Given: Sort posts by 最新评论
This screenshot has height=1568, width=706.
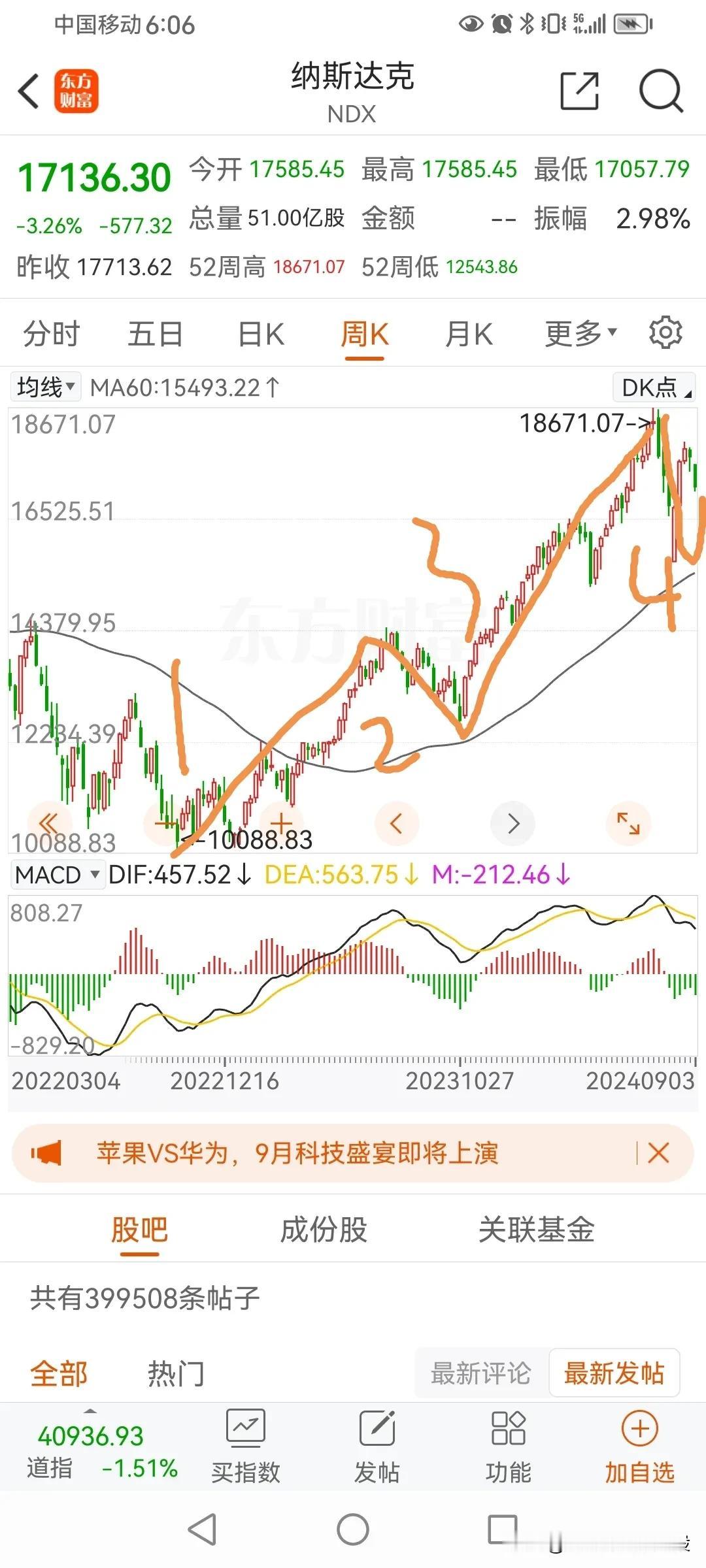Looking at the screenshot, I should [x=481, y=1373].
